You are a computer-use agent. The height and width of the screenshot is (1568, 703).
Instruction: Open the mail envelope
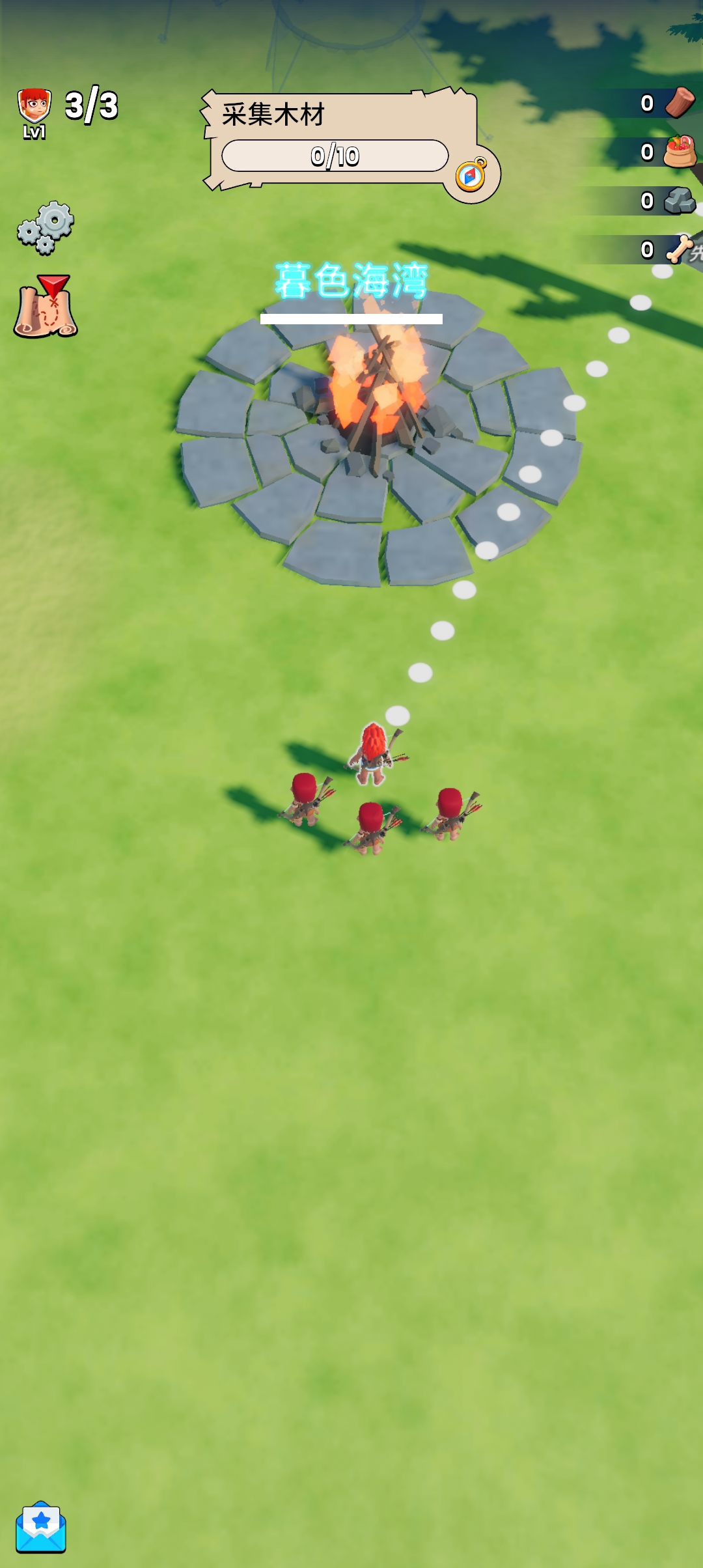point(41,1527)
